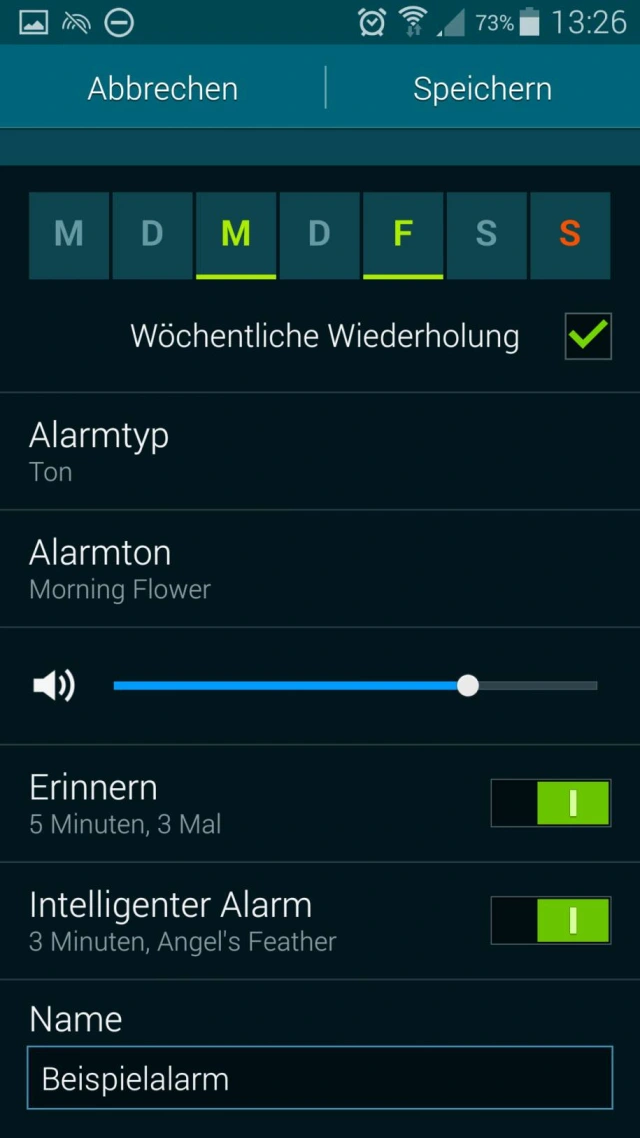Select the unhighlighted M button for Monday
Image resolution: width=640 pixels, height=1138 pixels.
(x=69, y=235)
